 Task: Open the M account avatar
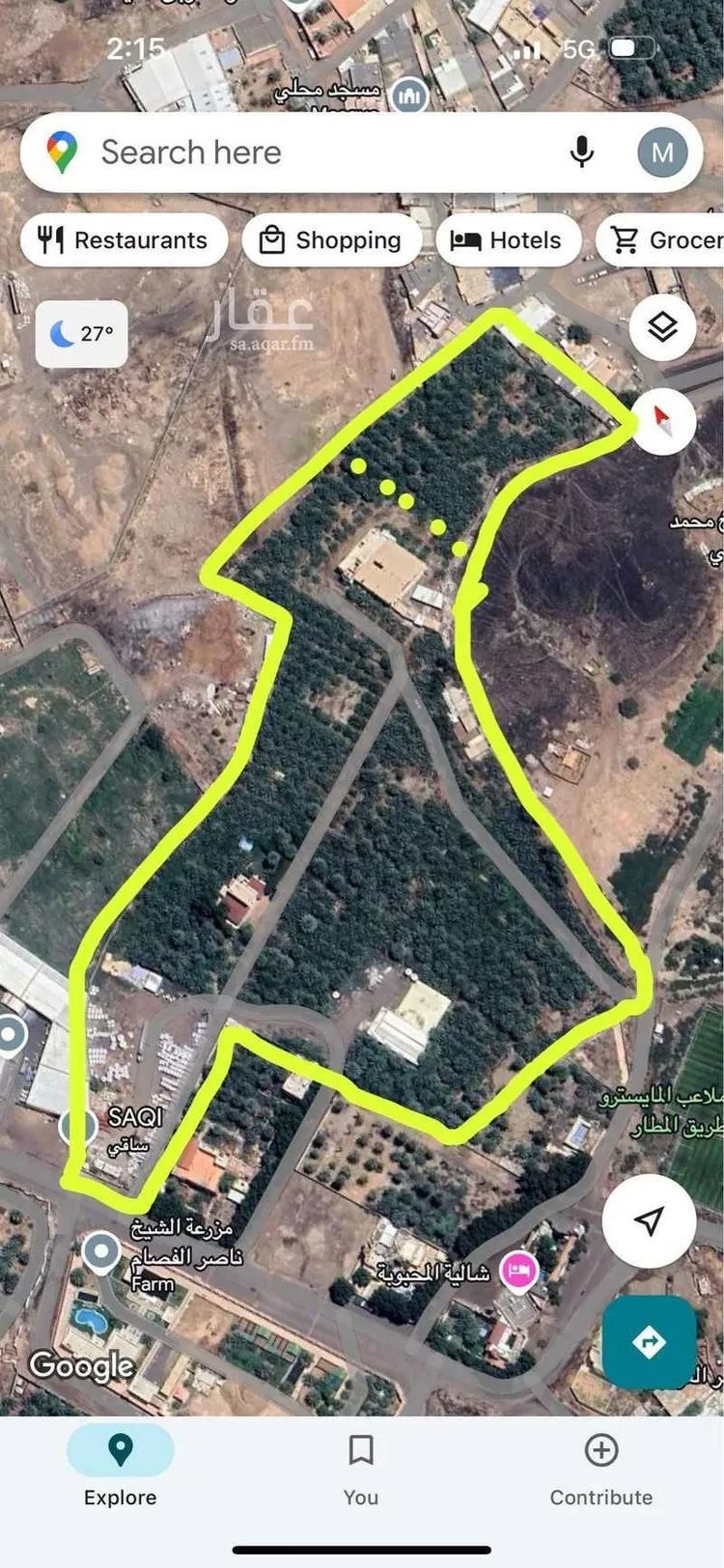point(662,153)
